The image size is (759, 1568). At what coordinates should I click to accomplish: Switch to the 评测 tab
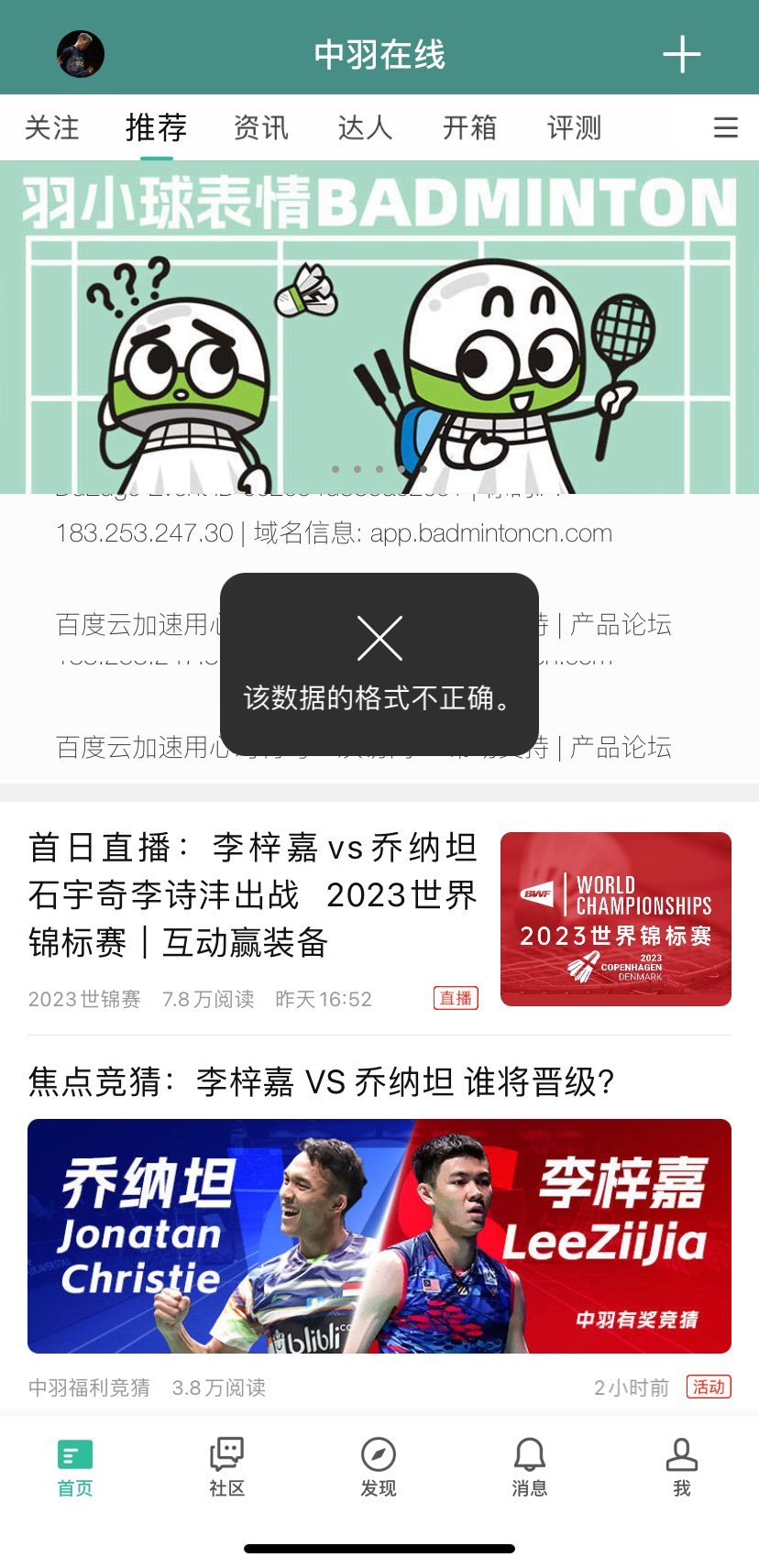[x=574, y=127]
